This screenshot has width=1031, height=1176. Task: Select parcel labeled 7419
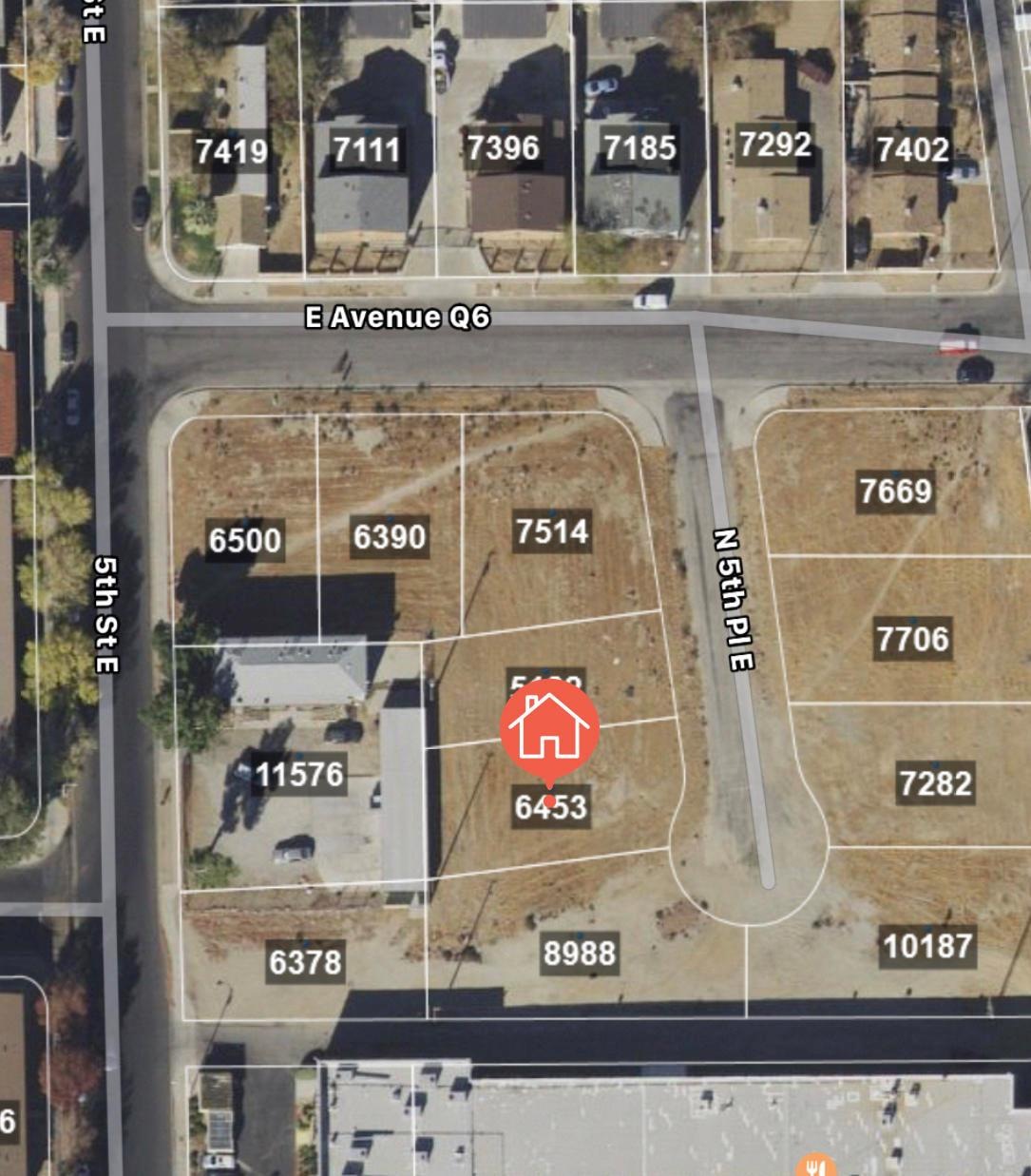point(231,151)
